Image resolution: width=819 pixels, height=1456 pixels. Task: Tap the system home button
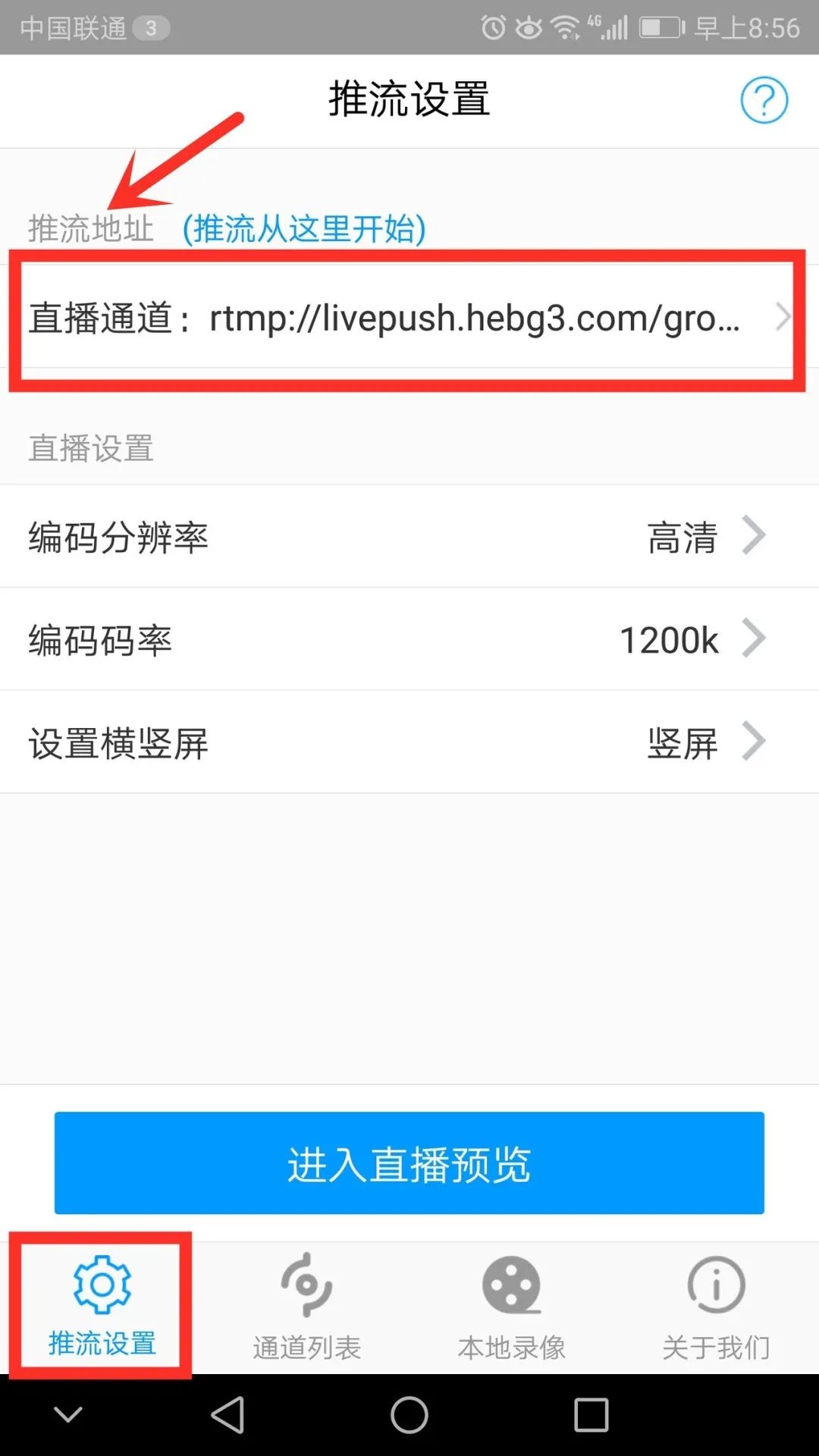pyautogui.click(x=409, y=1415)
